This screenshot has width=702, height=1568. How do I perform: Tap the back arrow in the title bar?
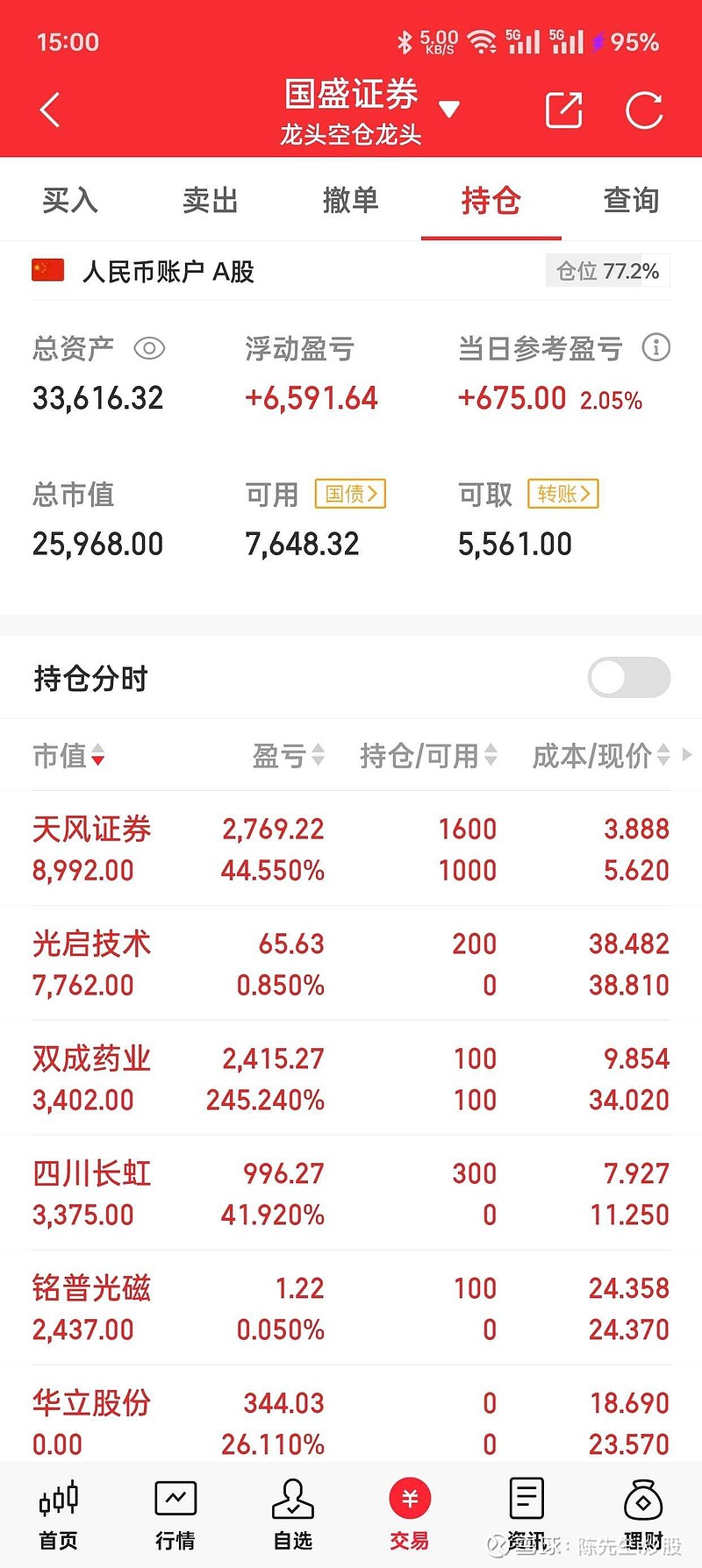click(x=48, y=110)
